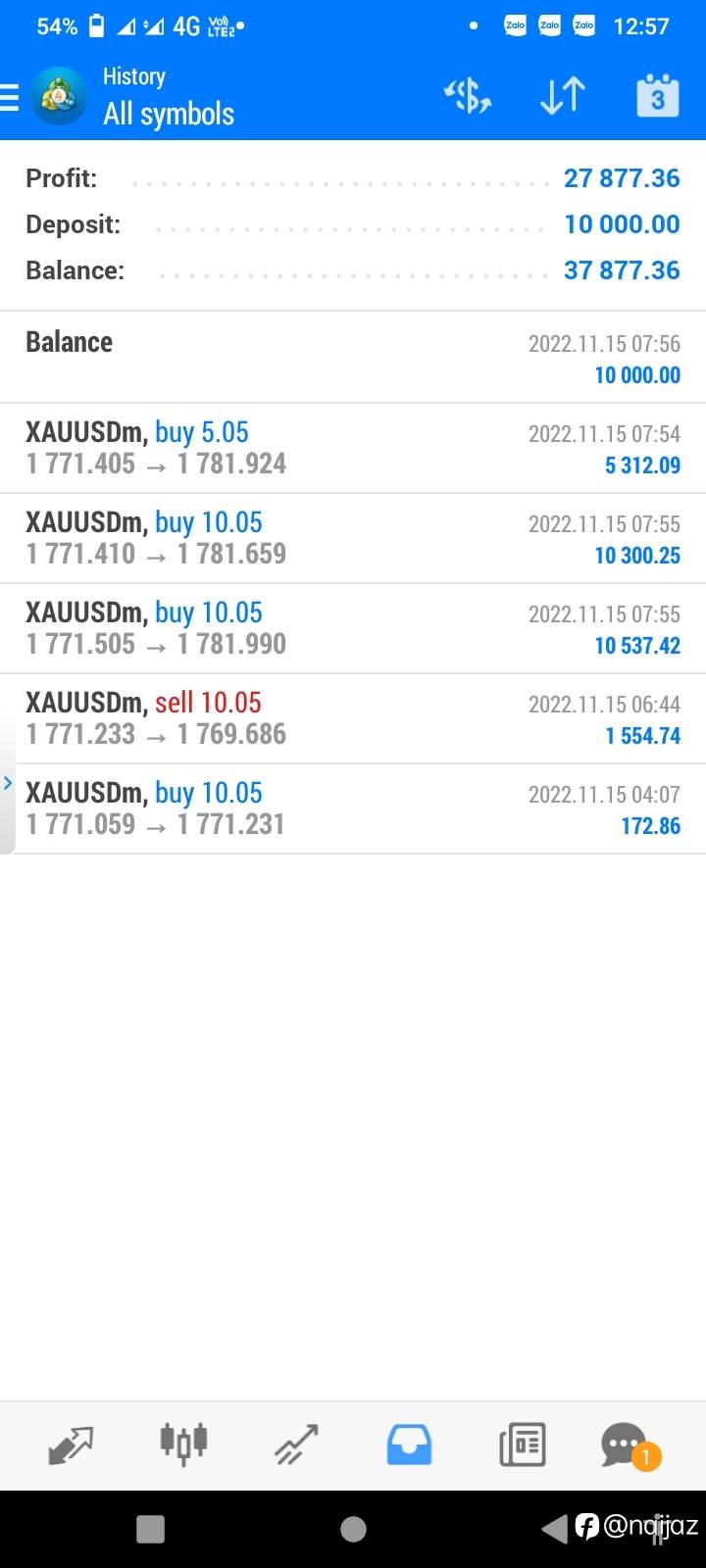This screenshot has width=706, height=1568.
Task: Change history sort order
Action: (563, 97)
